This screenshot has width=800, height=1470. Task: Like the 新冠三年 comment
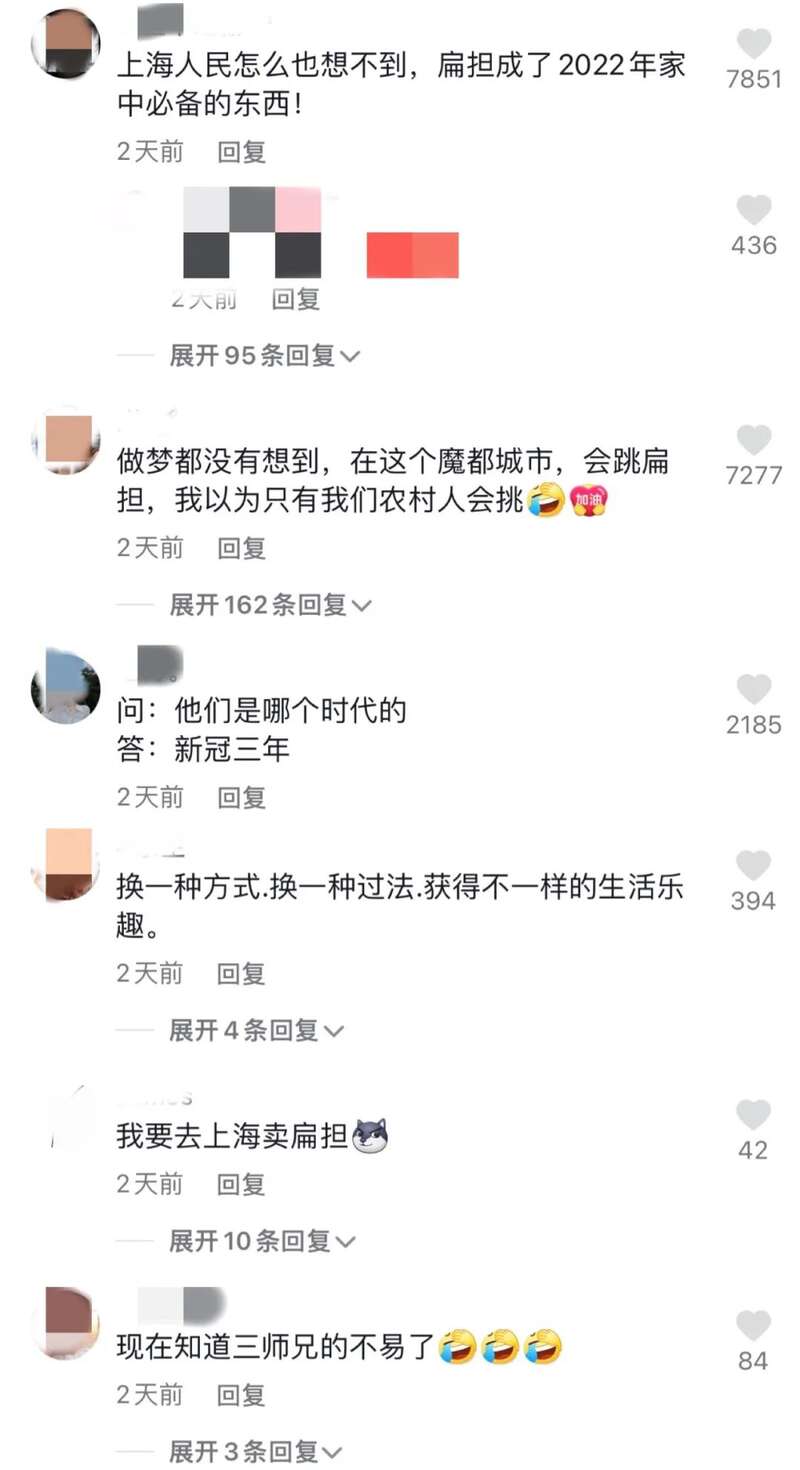coord(754,690)
